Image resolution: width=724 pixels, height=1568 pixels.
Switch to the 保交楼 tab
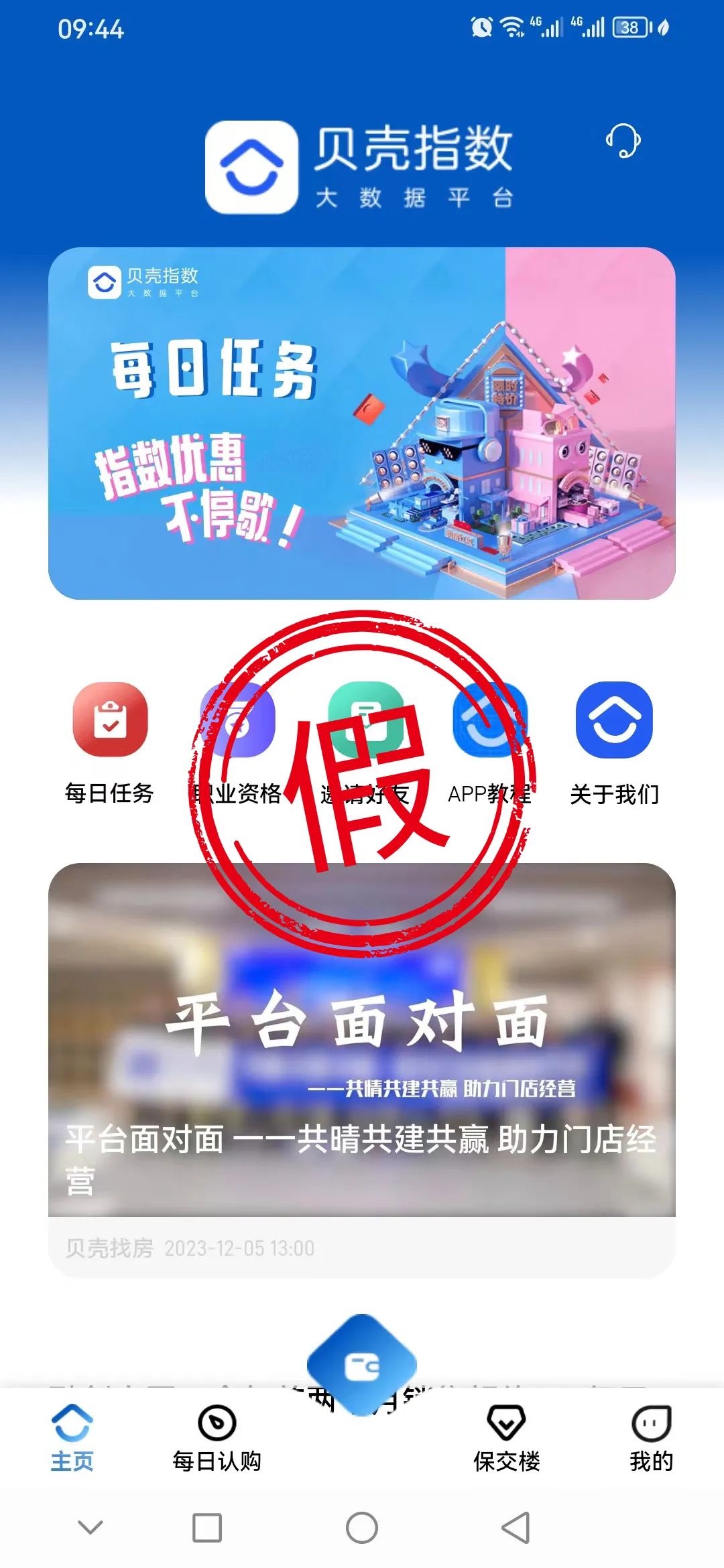pyautogui.click(x=506, y=1437)
